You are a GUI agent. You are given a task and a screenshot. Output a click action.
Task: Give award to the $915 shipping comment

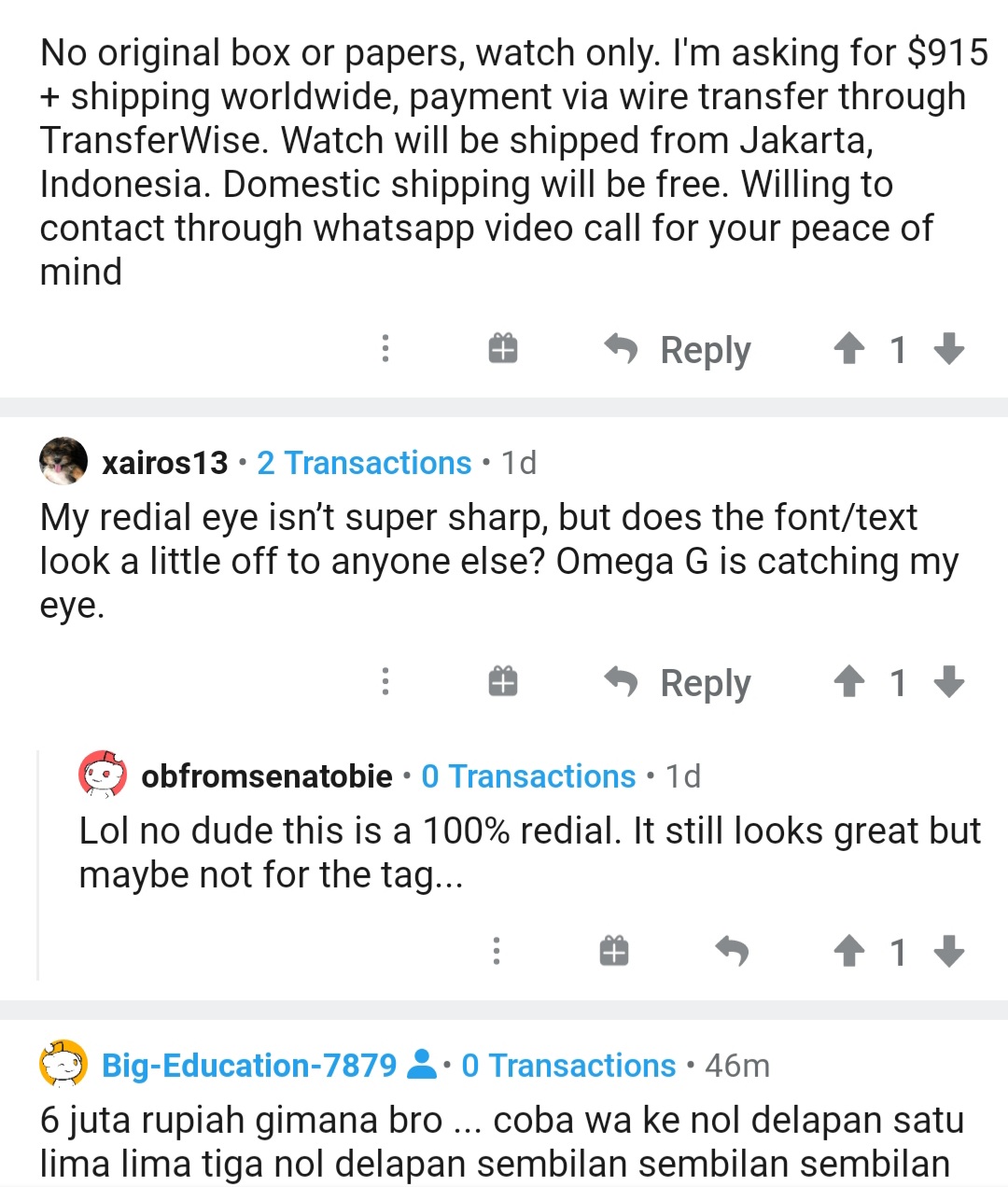pos(503,349)
